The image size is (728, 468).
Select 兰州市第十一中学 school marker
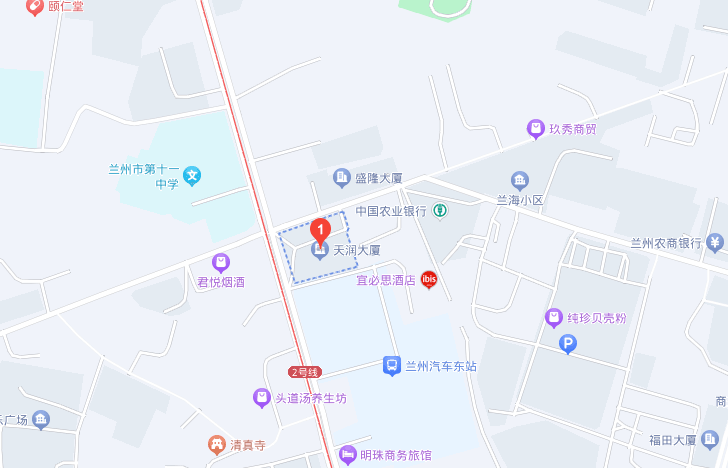click(x=193, y=176)
